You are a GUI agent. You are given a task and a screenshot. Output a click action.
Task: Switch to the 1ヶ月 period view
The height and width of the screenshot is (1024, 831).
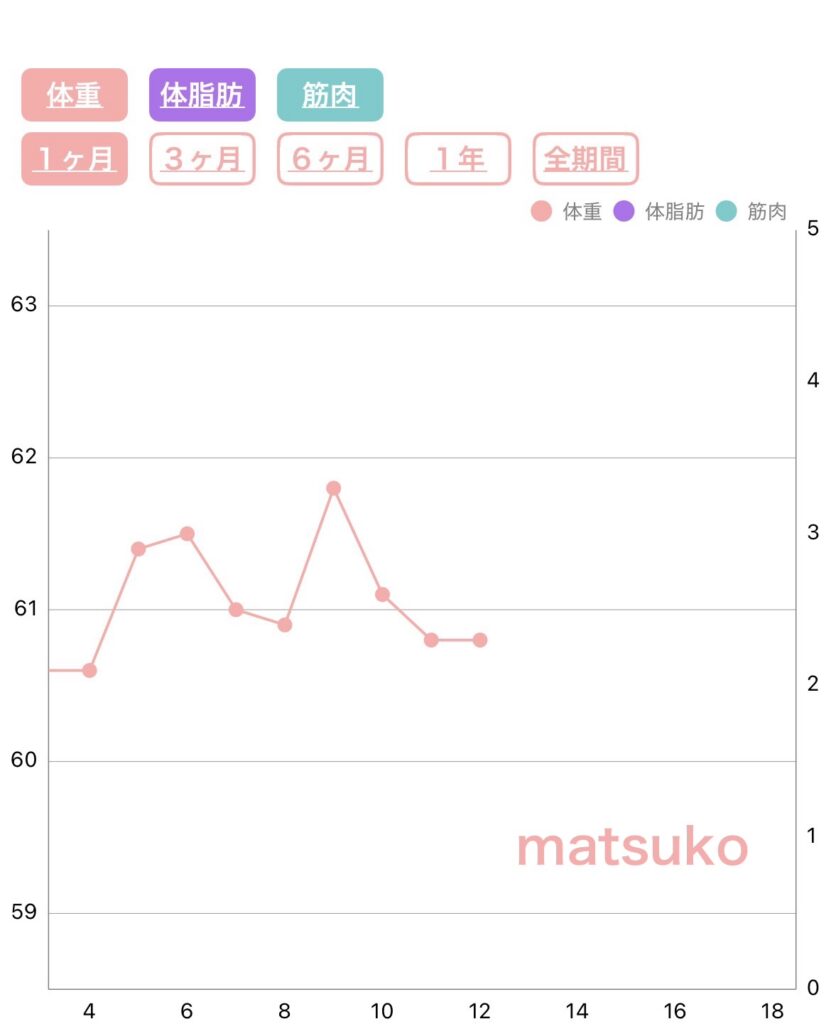[x=72, y=158]
